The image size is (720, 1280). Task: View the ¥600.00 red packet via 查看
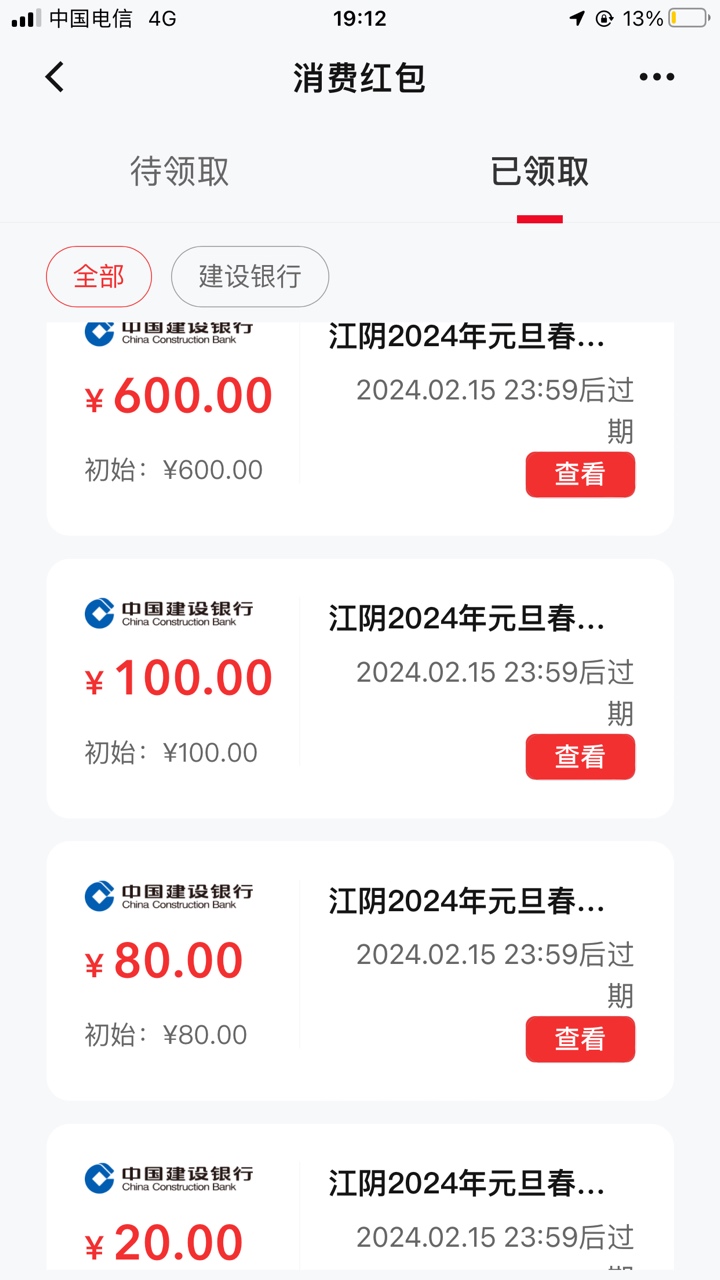[580, 474]
